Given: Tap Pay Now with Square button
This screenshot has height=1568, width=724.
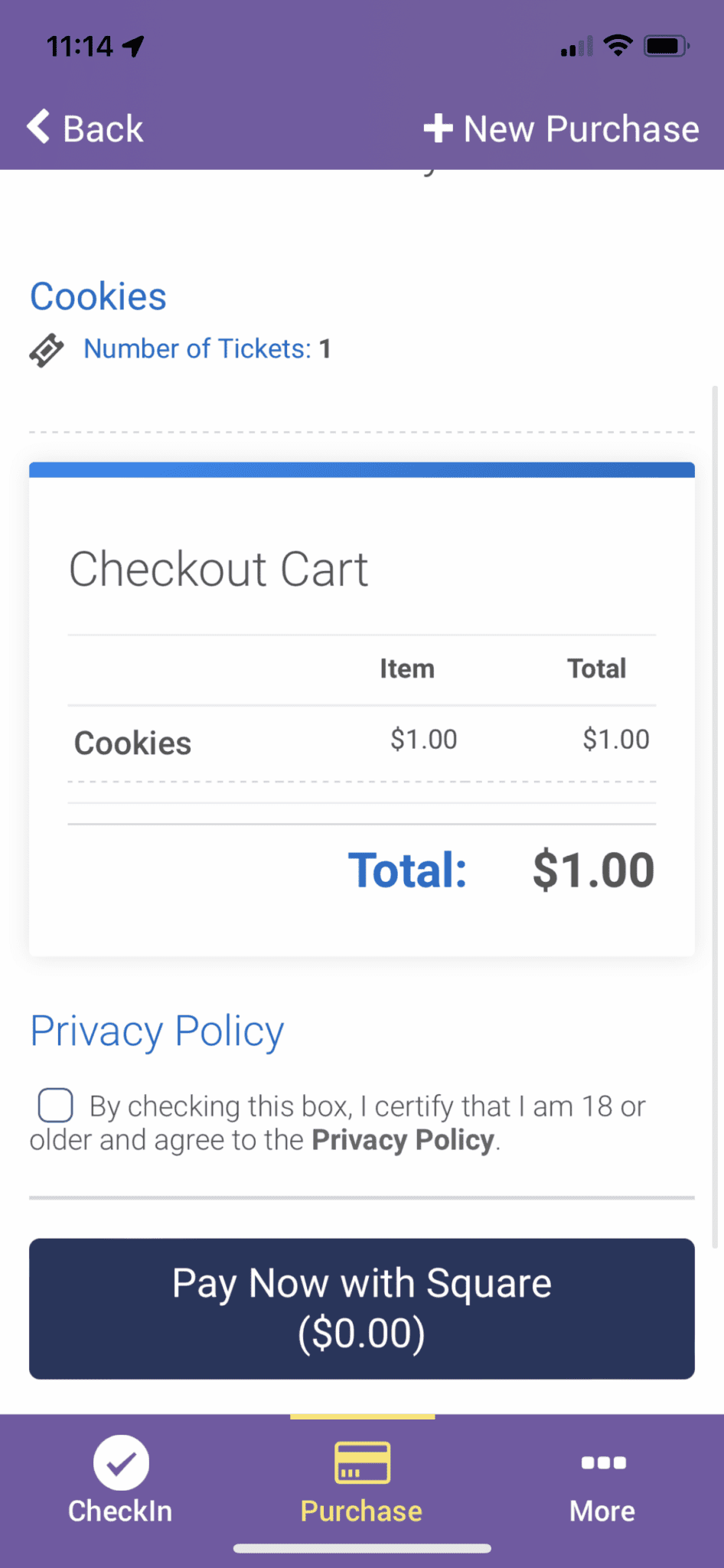Looking at the screenshot, I should [x=361, y=1308].
